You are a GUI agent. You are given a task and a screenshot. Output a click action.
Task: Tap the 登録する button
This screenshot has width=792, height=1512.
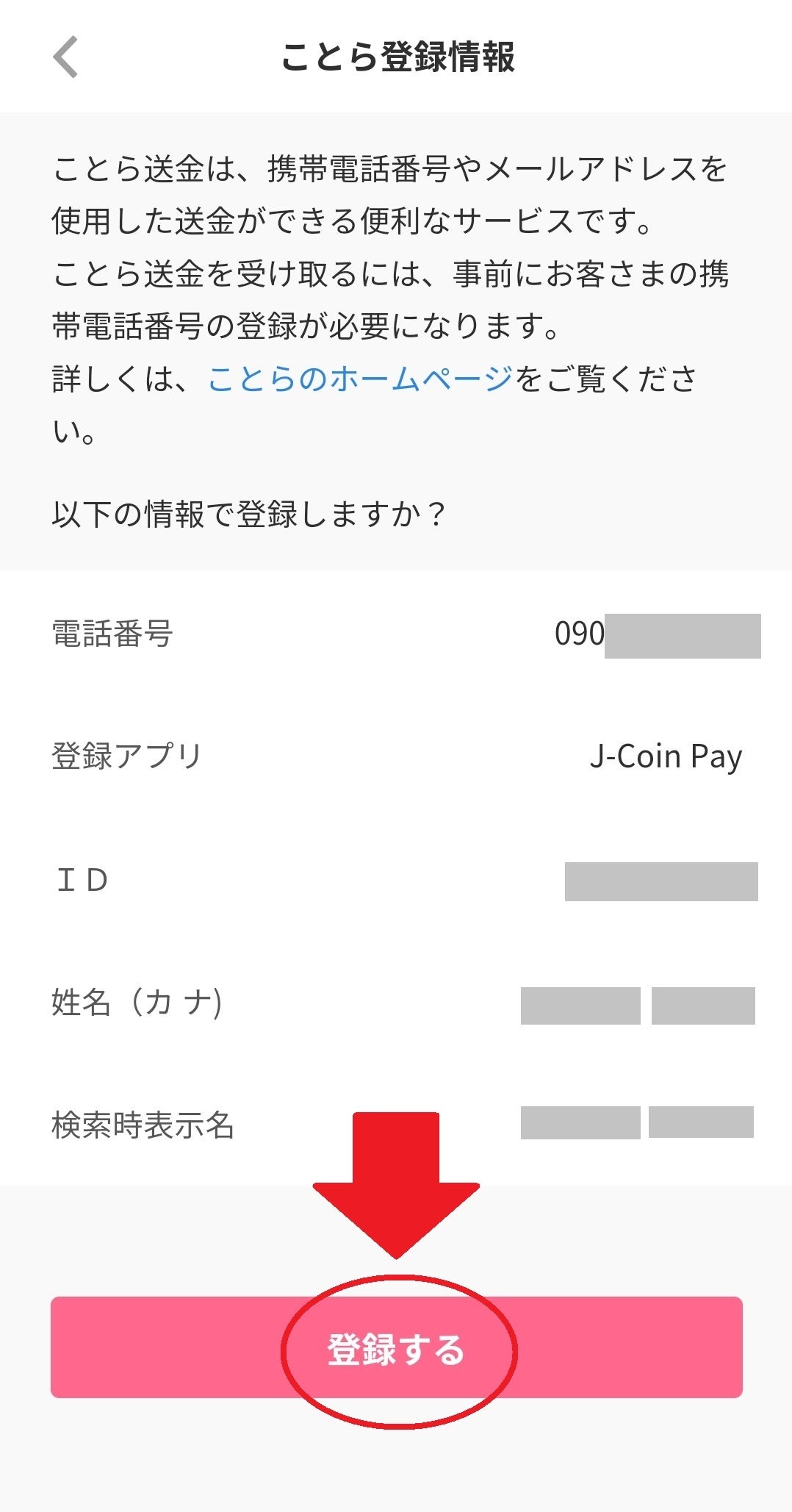[x=396, y=1347]
